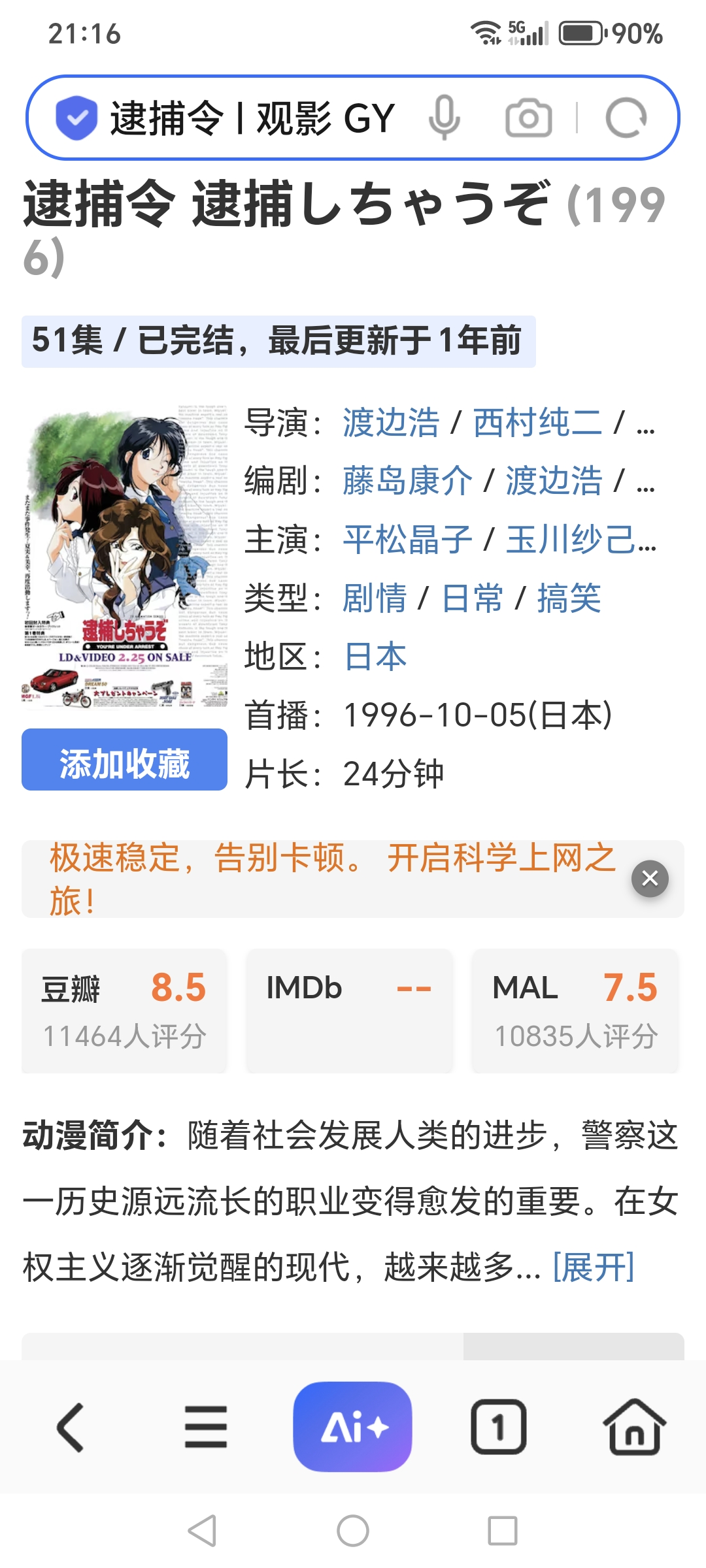The width and height of the screenshot is (706, 1568).
Task: Tap the search bar to edit the query
Action: pyautogui.click(x=248, y=118)
